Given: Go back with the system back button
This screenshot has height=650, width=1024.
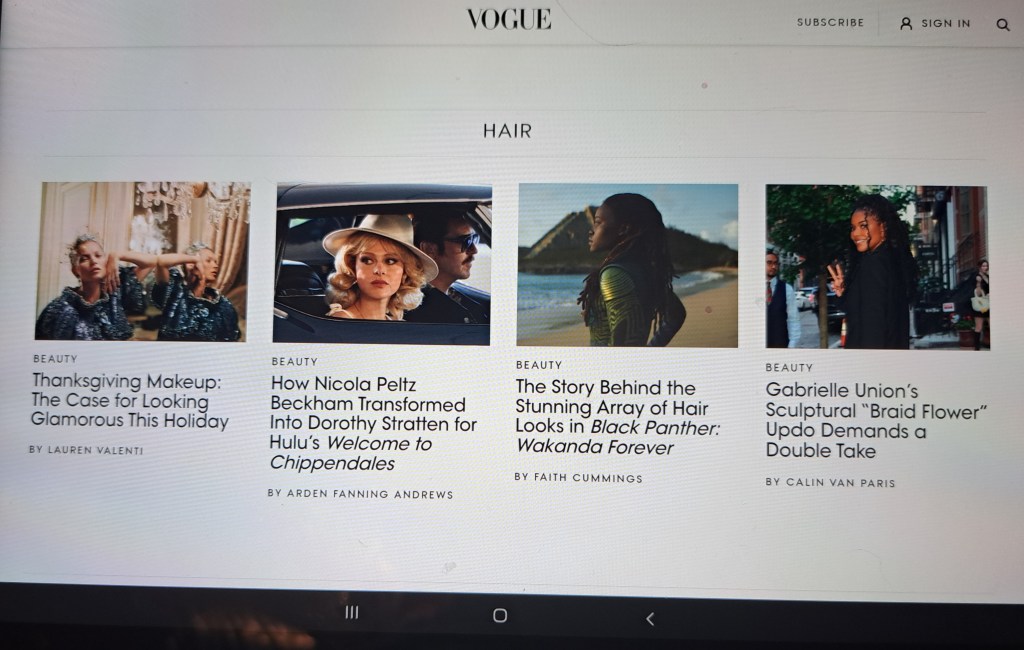Looking at the screenshot, I should click(650, 619).
